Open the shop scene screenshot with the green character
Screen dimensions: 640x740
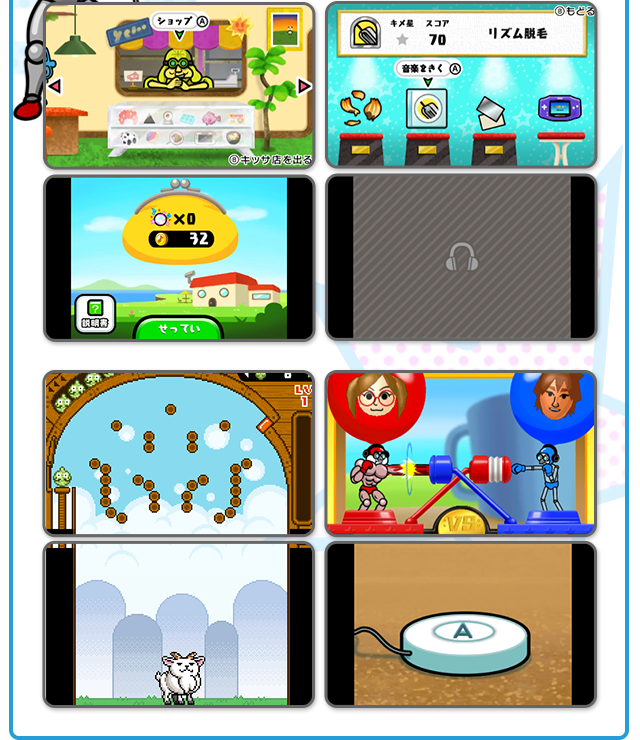click(179, 85)
